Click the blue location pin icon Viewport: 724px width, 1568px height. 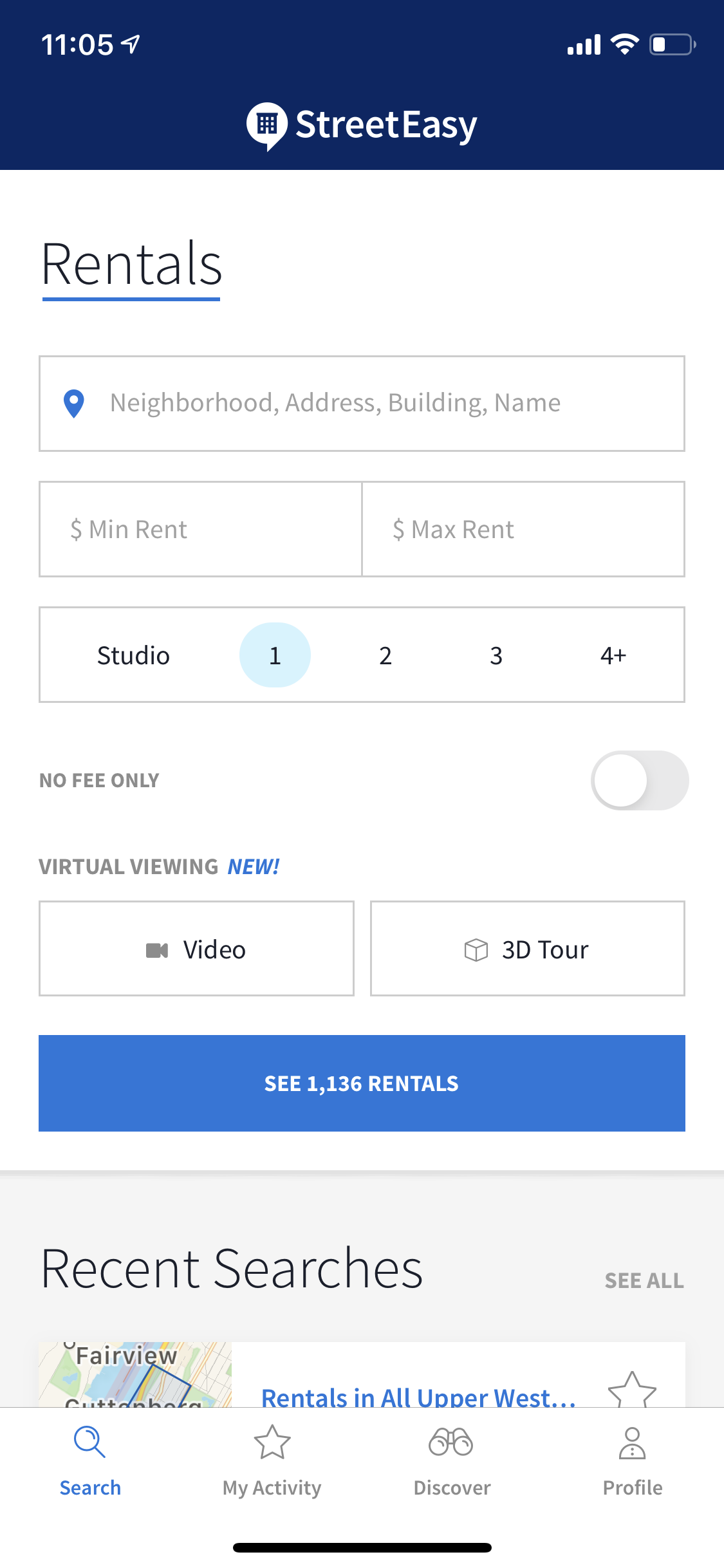[x=73, y=402]
